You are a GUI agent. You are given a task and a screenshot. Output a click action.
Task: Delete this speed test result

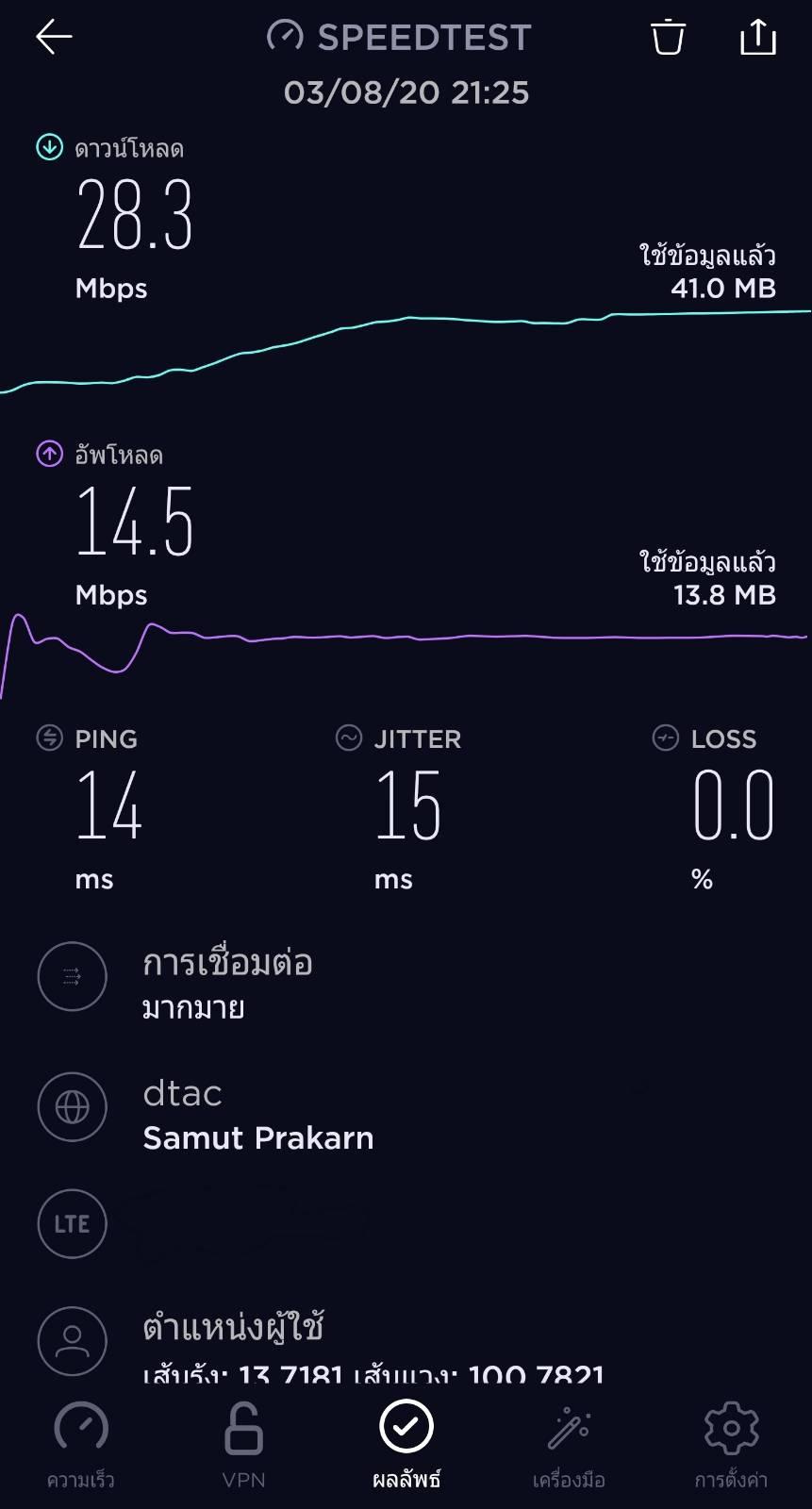pos(668,37)
